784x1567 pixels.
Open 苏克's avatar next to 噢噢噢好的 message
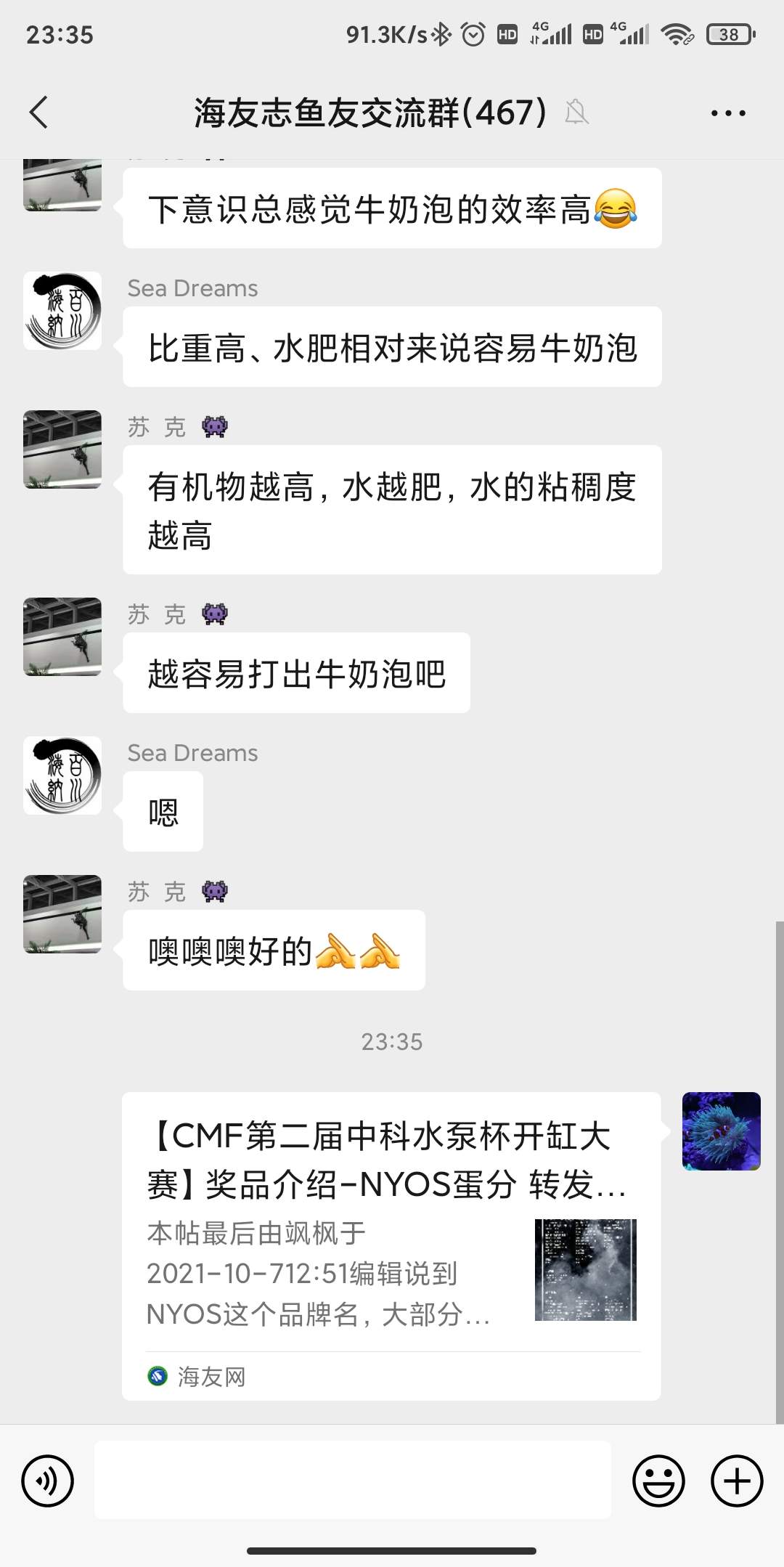62,913
